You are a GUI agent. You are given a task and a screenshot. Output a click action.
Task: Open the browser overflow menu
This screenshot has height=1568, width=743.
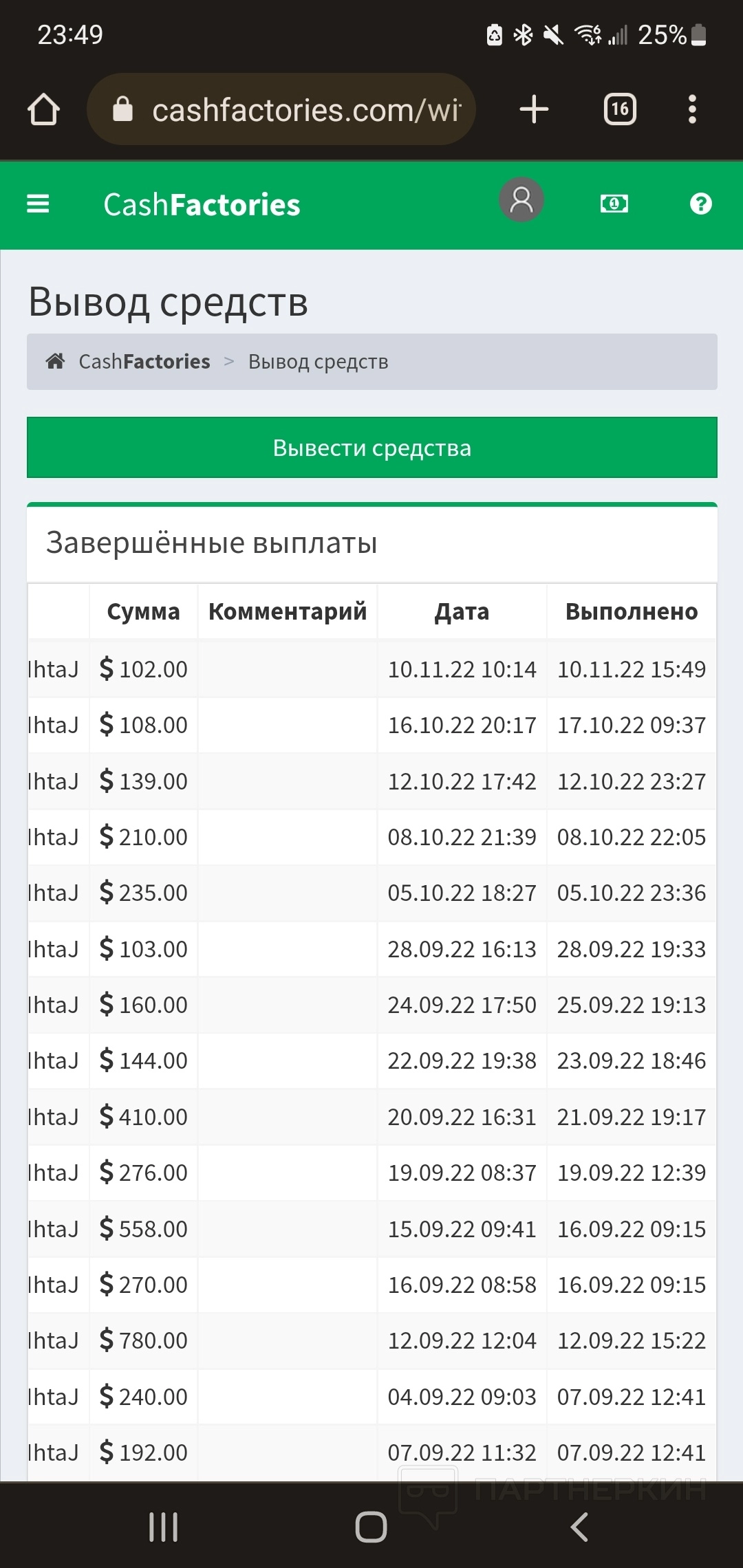click(692, 109)
